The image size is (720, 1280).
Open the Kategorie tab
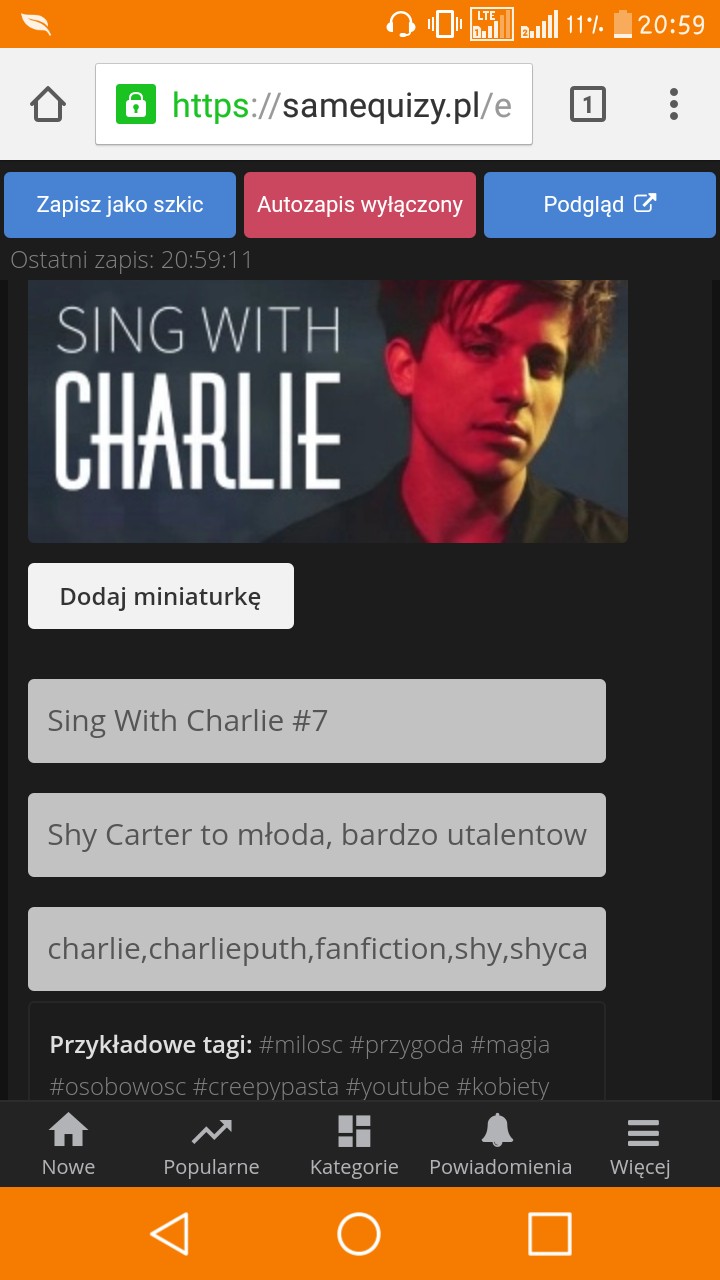click(x=354, y=1145)
